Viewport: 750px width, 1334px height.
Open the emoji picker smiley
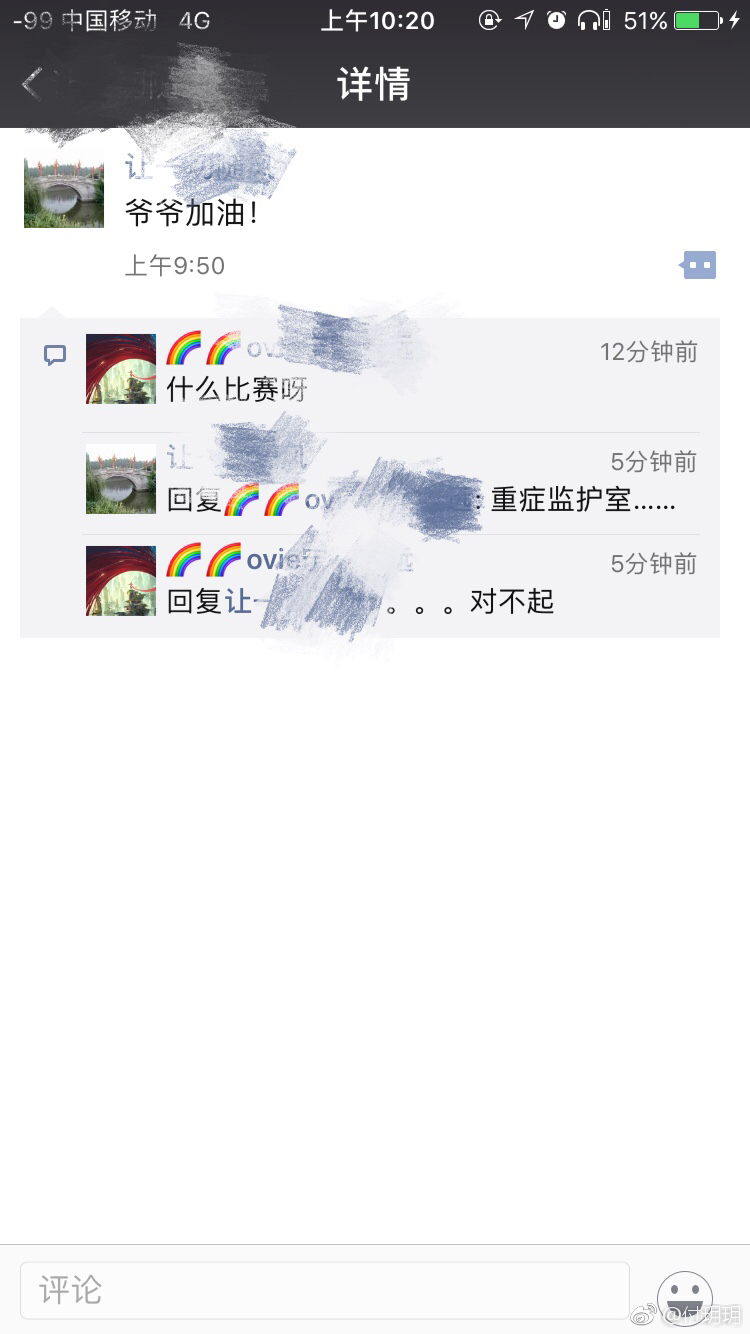point(685,1294)
